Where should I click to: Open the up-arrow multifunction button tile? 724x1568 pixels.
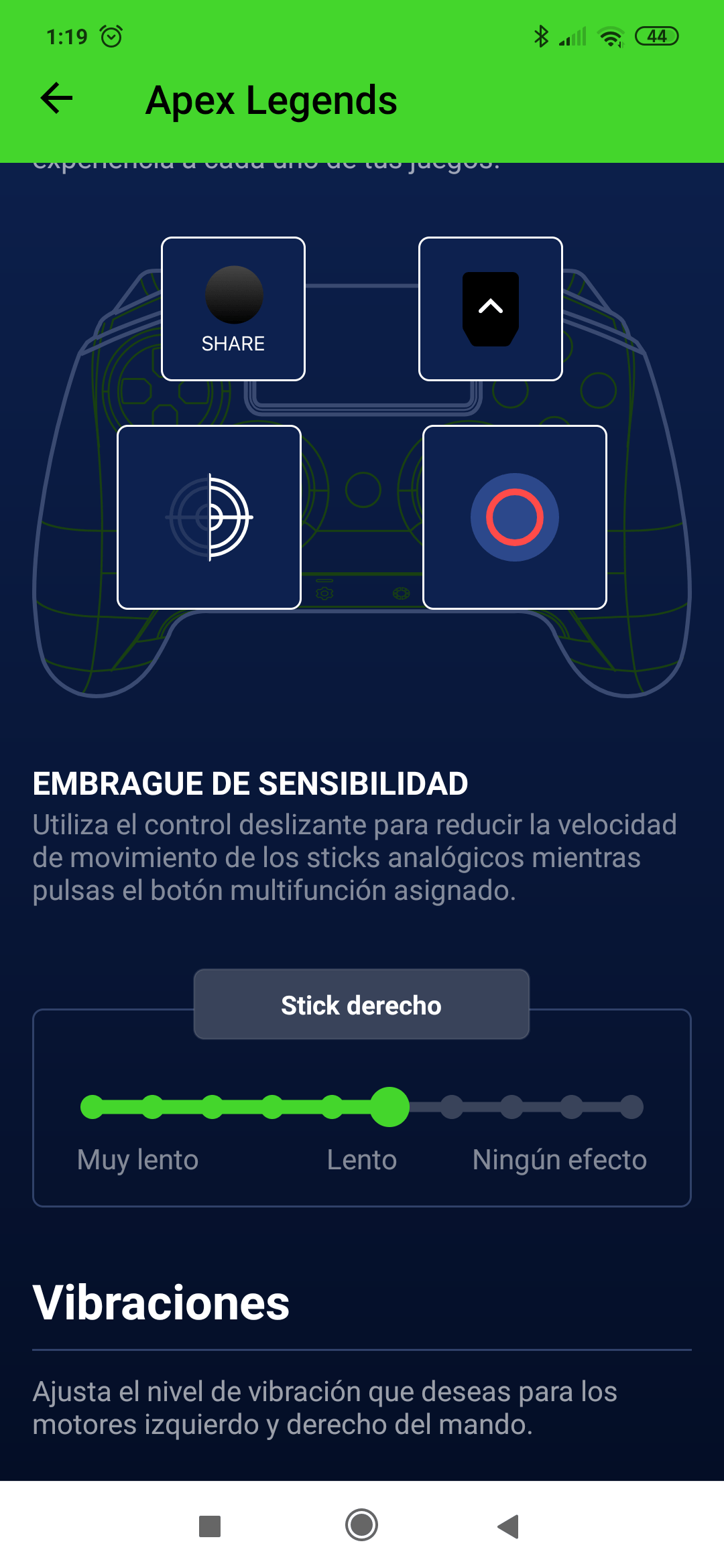(490, 309)
